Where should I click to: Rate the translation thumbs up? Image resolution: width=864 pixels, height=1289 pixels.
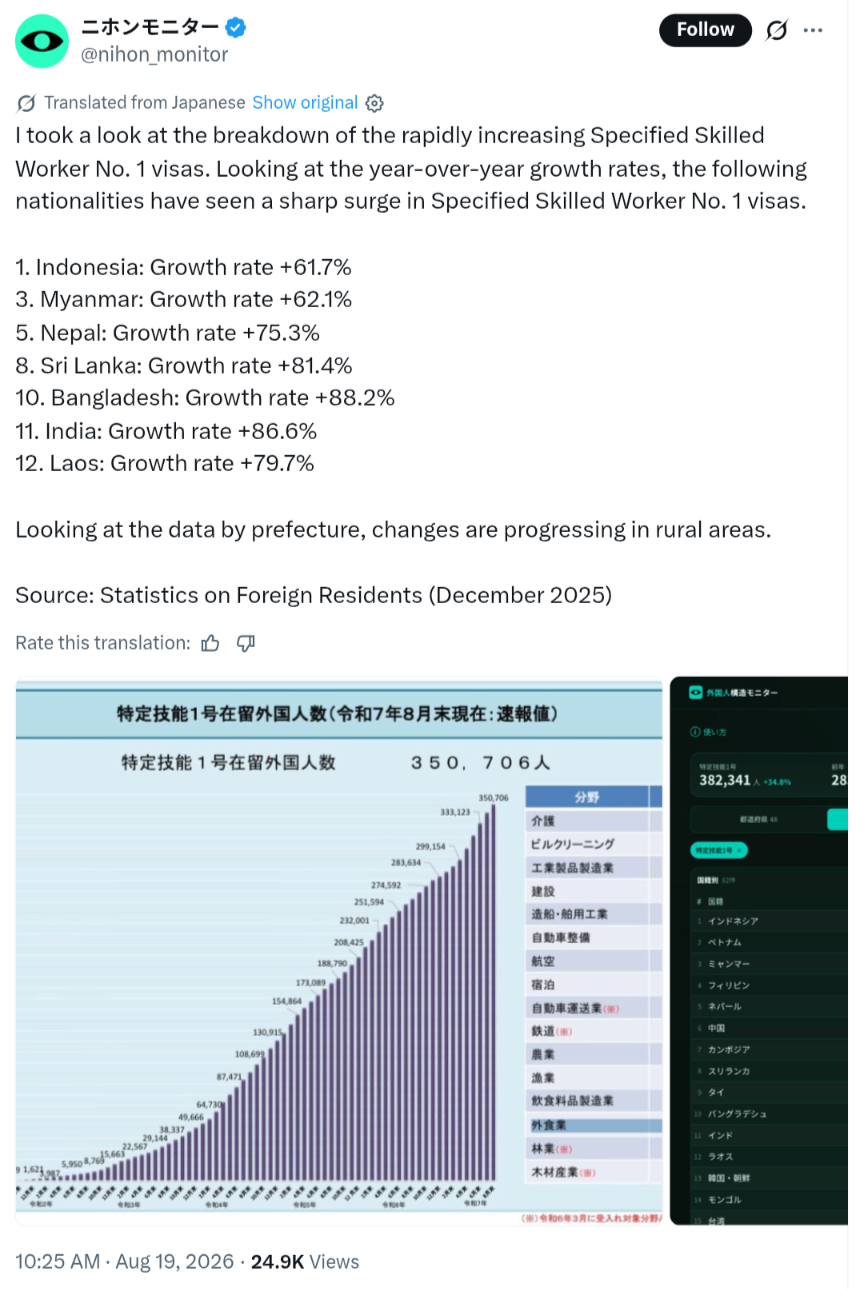click(x=210, y=643)
